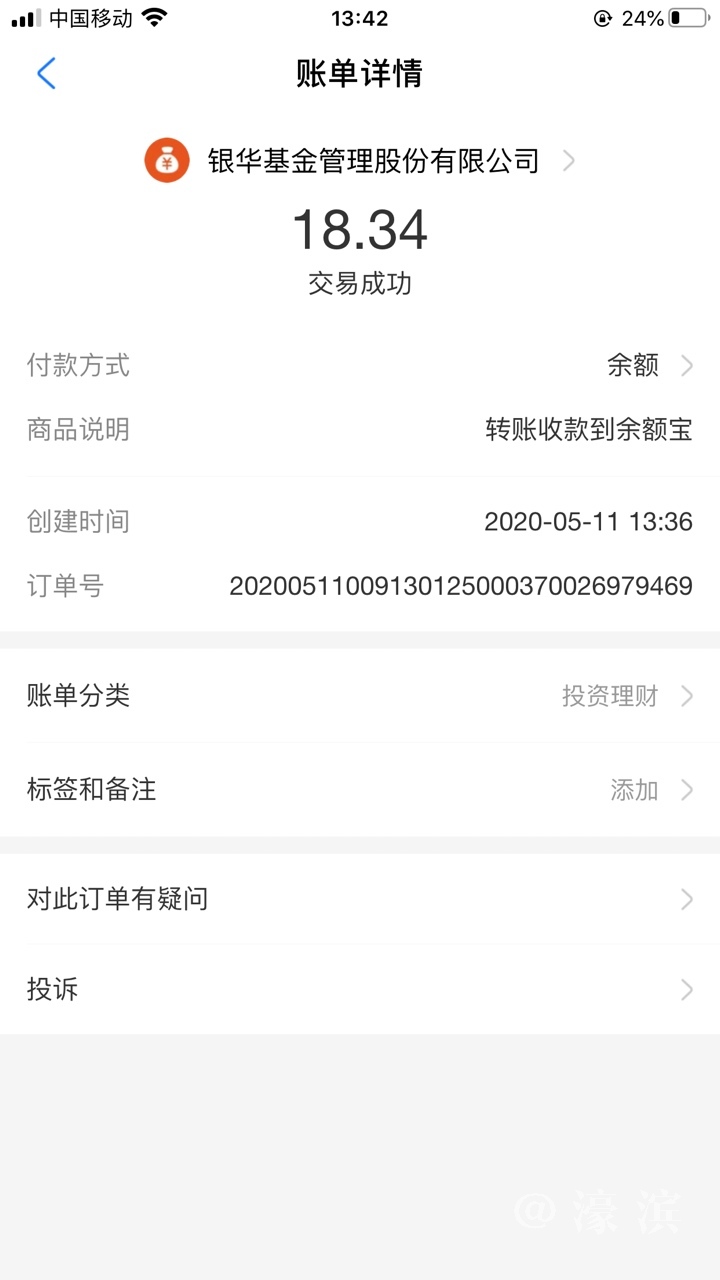The width and height of the screenshot is (720, 1280).
Task: Open 对此订单有疑问 help
Action: tap(360, 899)
